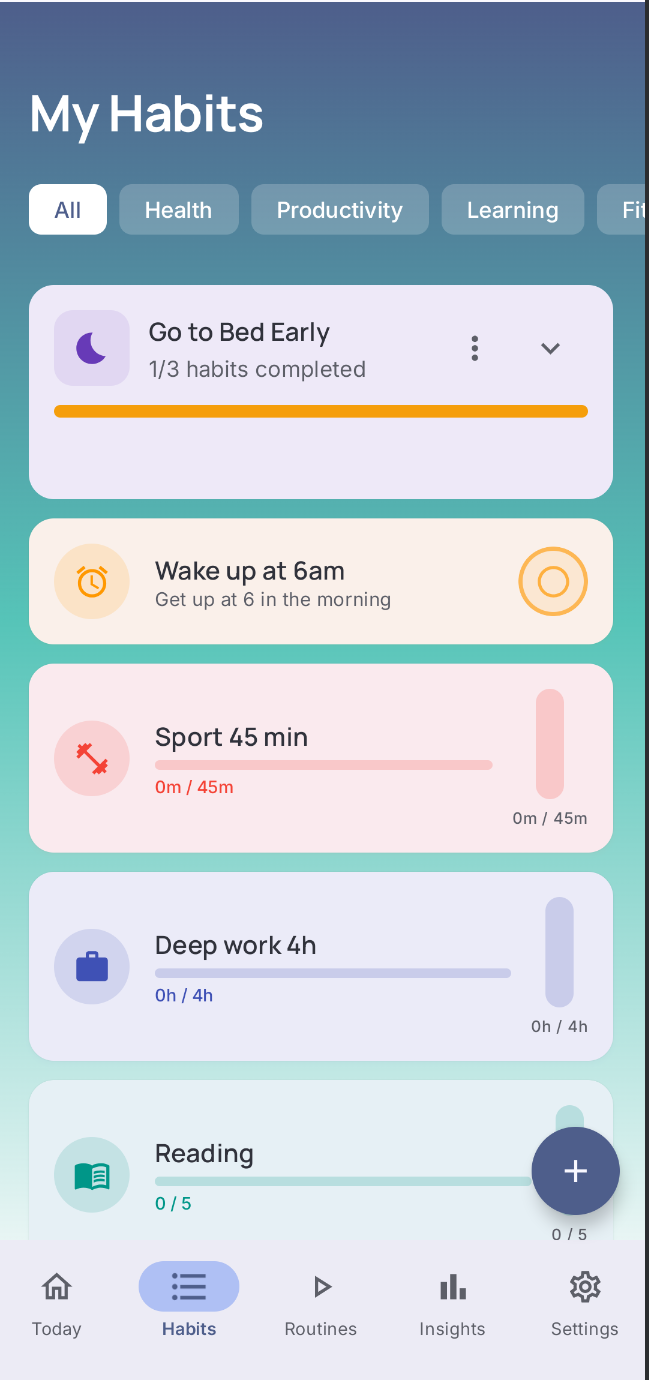Filter habits by Productivity
Screen dimensions: 649x1380
tap(339, 210)
